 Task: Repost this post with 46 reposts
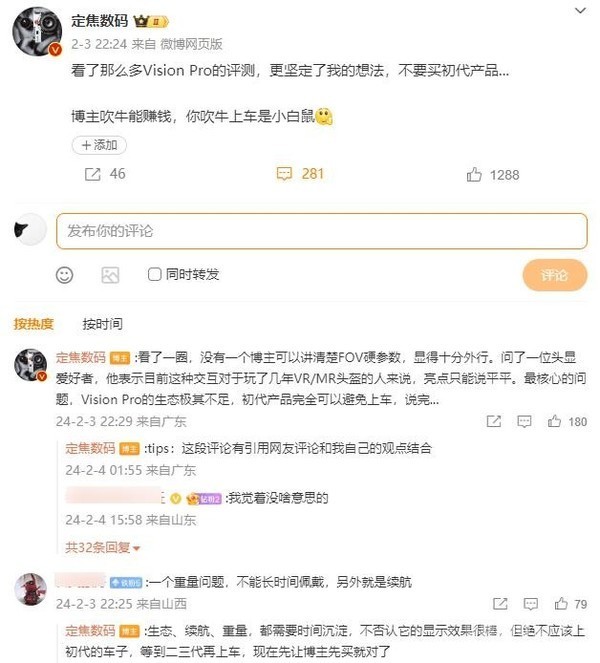point(104,174)
